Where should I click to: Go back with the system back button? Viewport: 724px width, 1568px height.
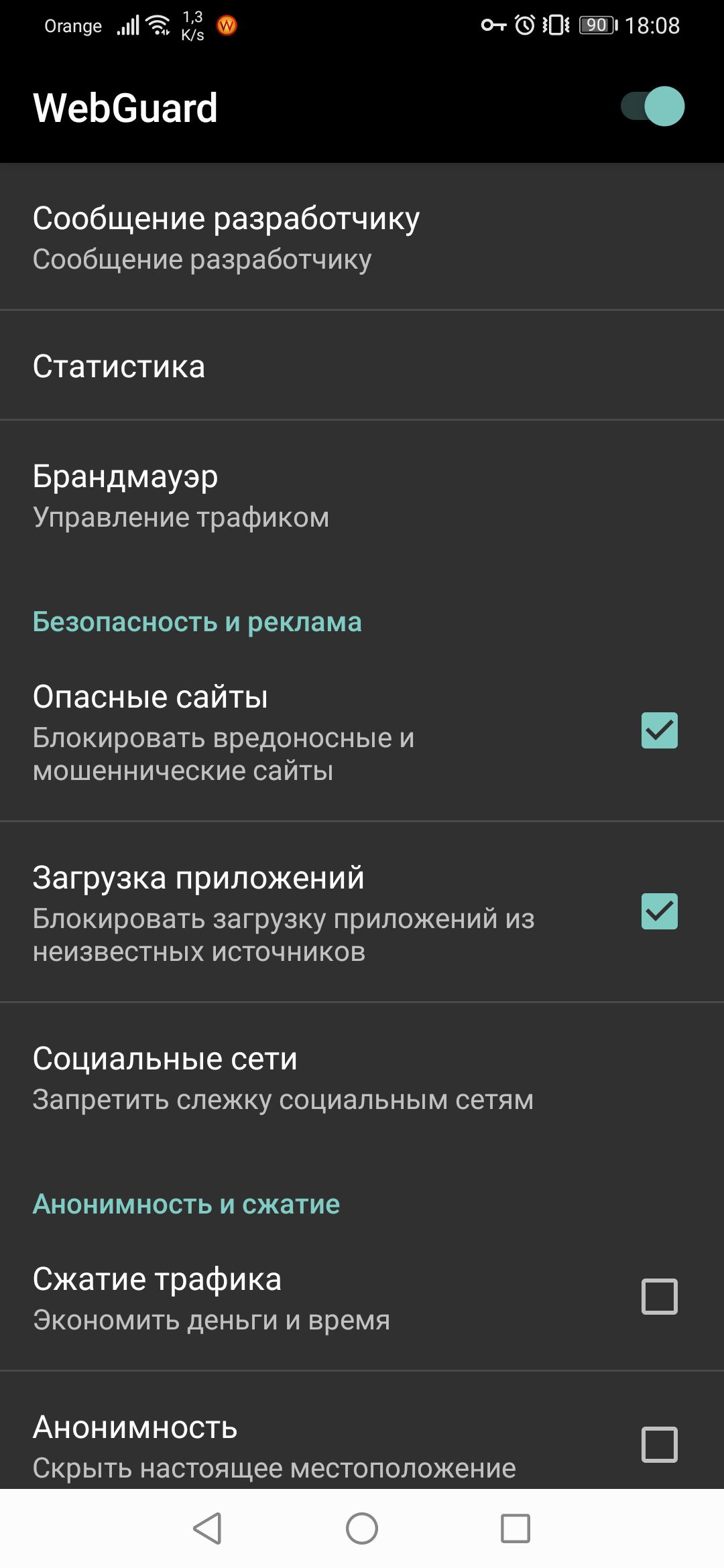(208, 1529)
